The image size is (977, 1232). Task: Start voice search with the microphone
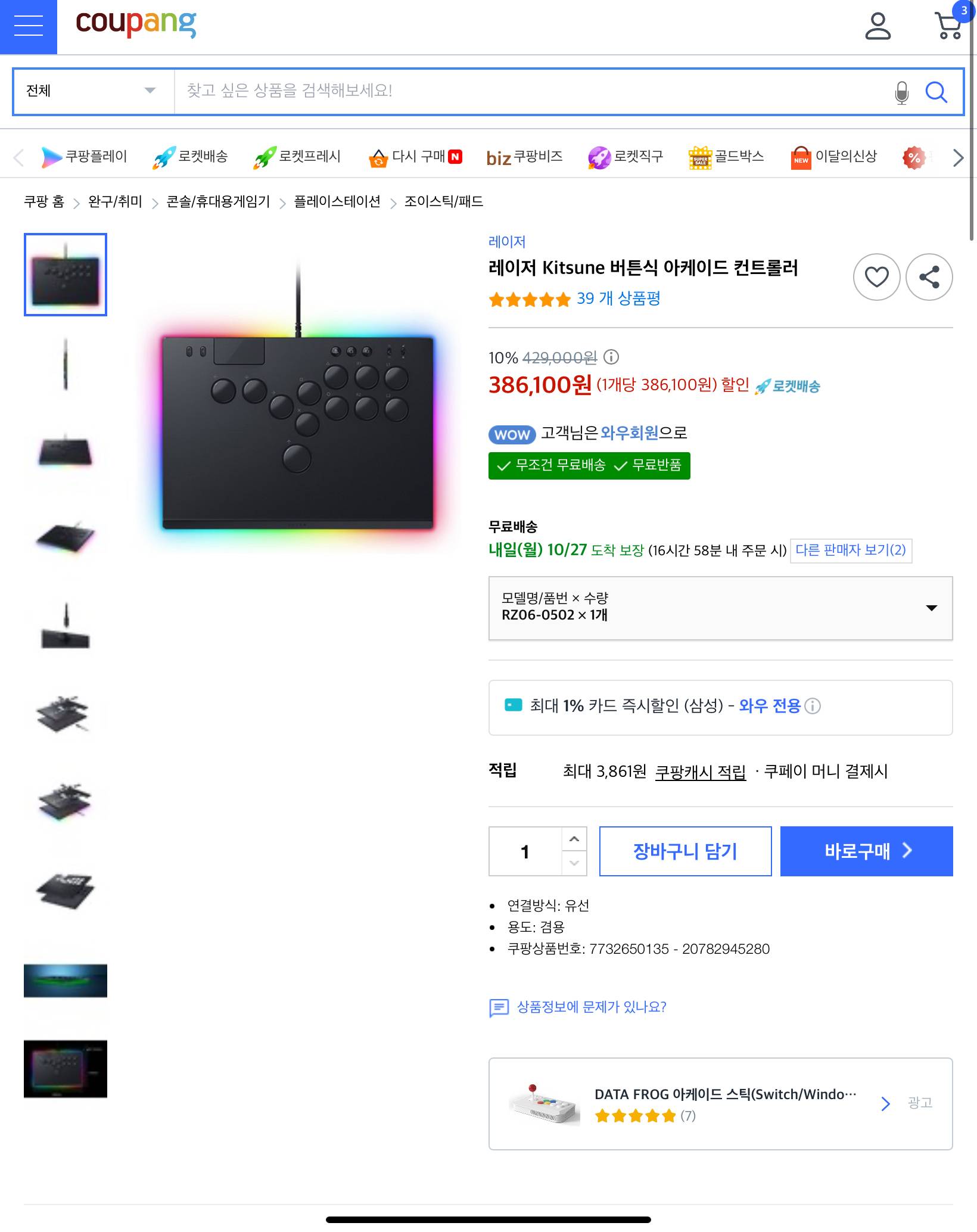[x=902, y=92]
